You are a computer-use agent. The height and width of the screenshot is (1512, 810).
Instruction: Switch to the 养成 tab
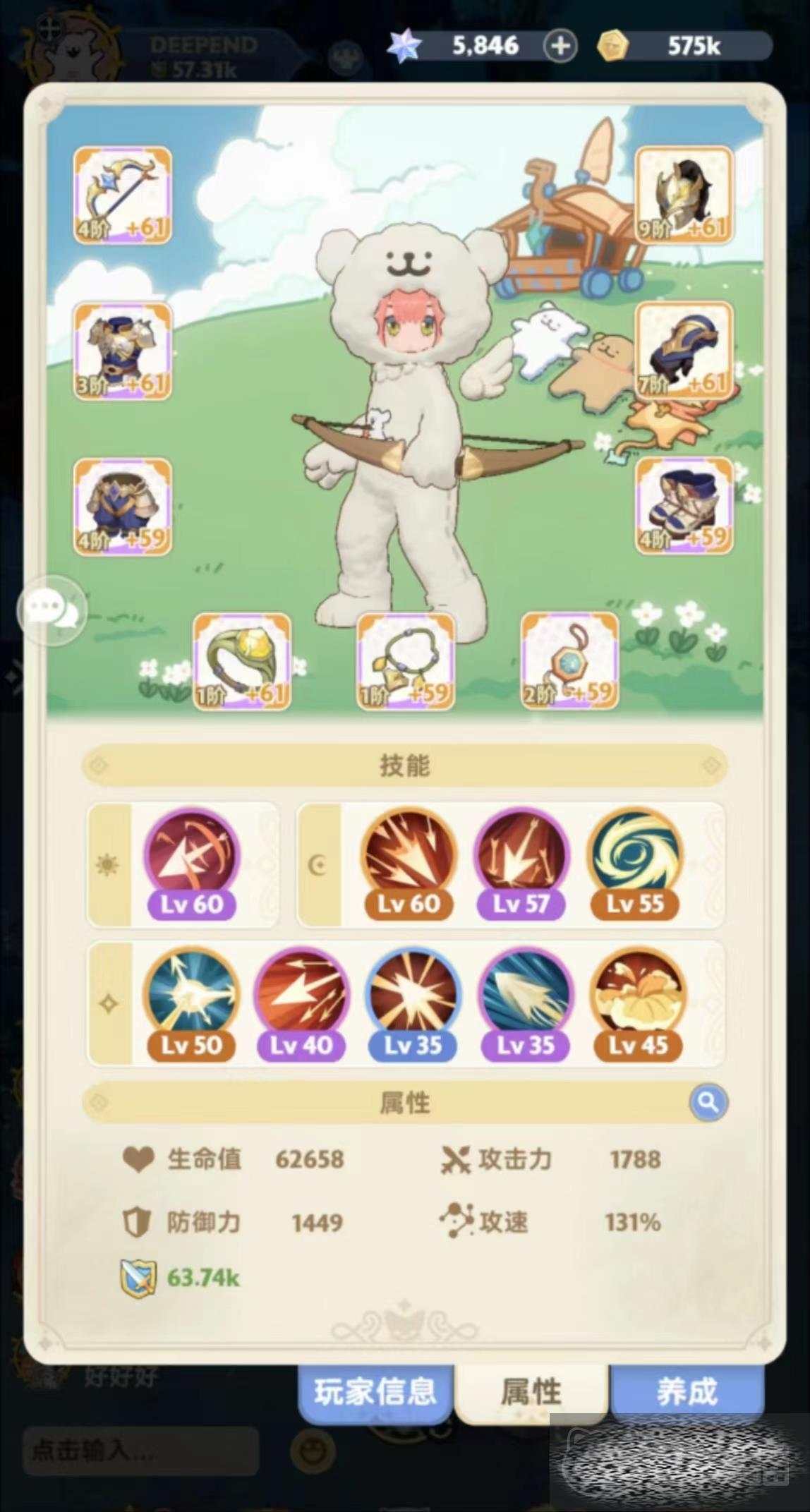pos(687,1392)
